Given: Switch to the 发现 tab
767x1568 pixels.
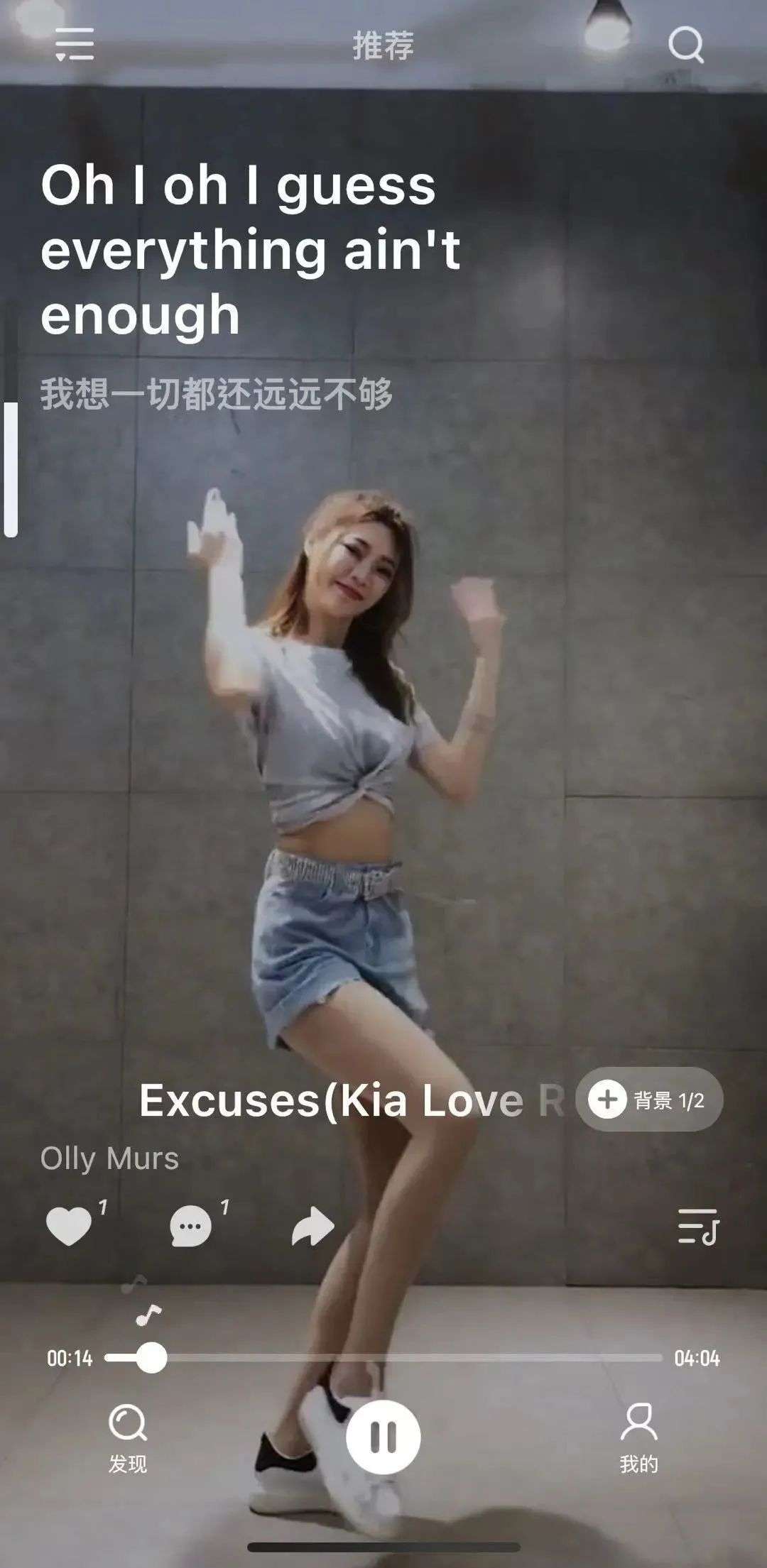Looking at the screenshot, I should coord(128,1437).
